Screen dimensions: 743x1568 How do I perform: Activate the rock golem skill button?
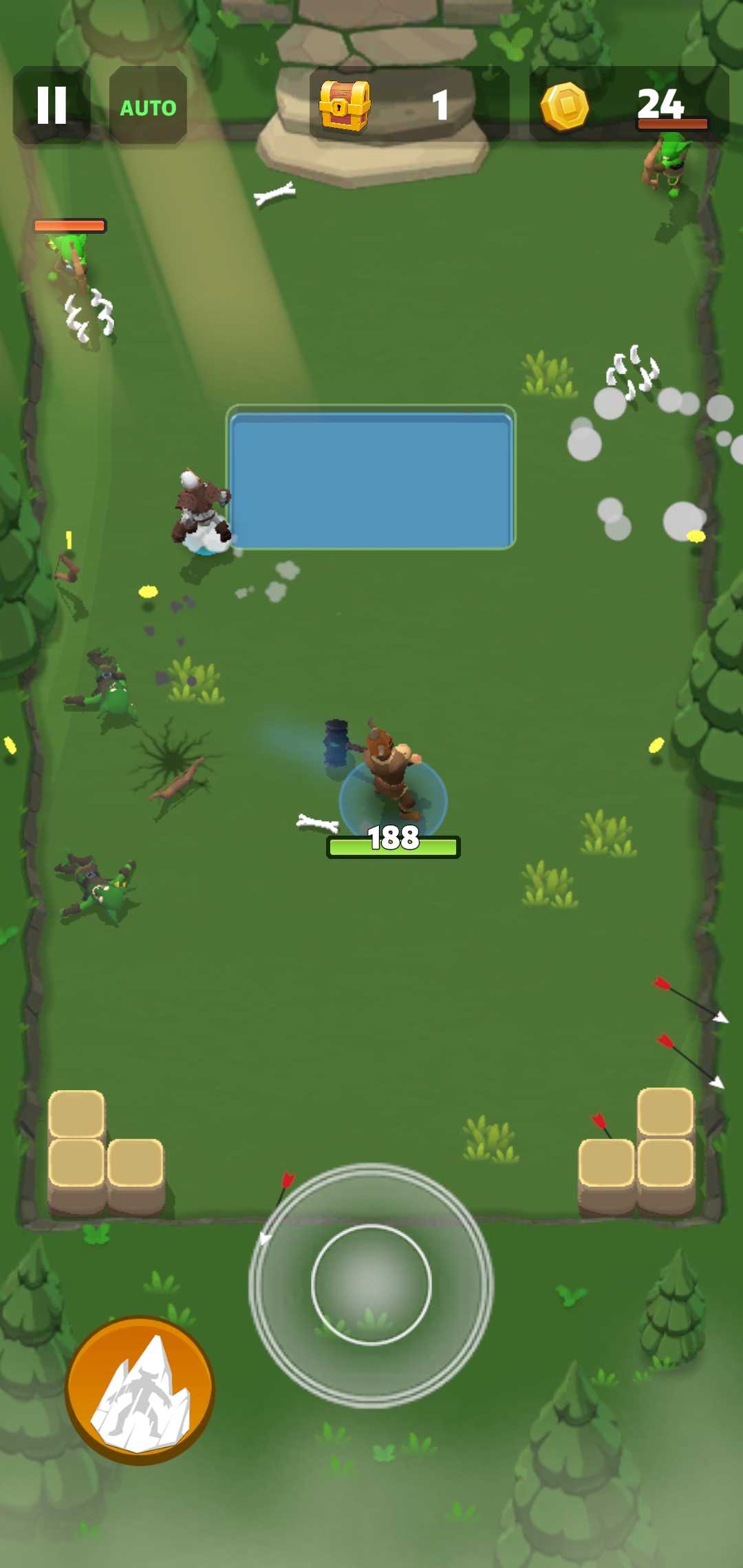coord(140,1391)
